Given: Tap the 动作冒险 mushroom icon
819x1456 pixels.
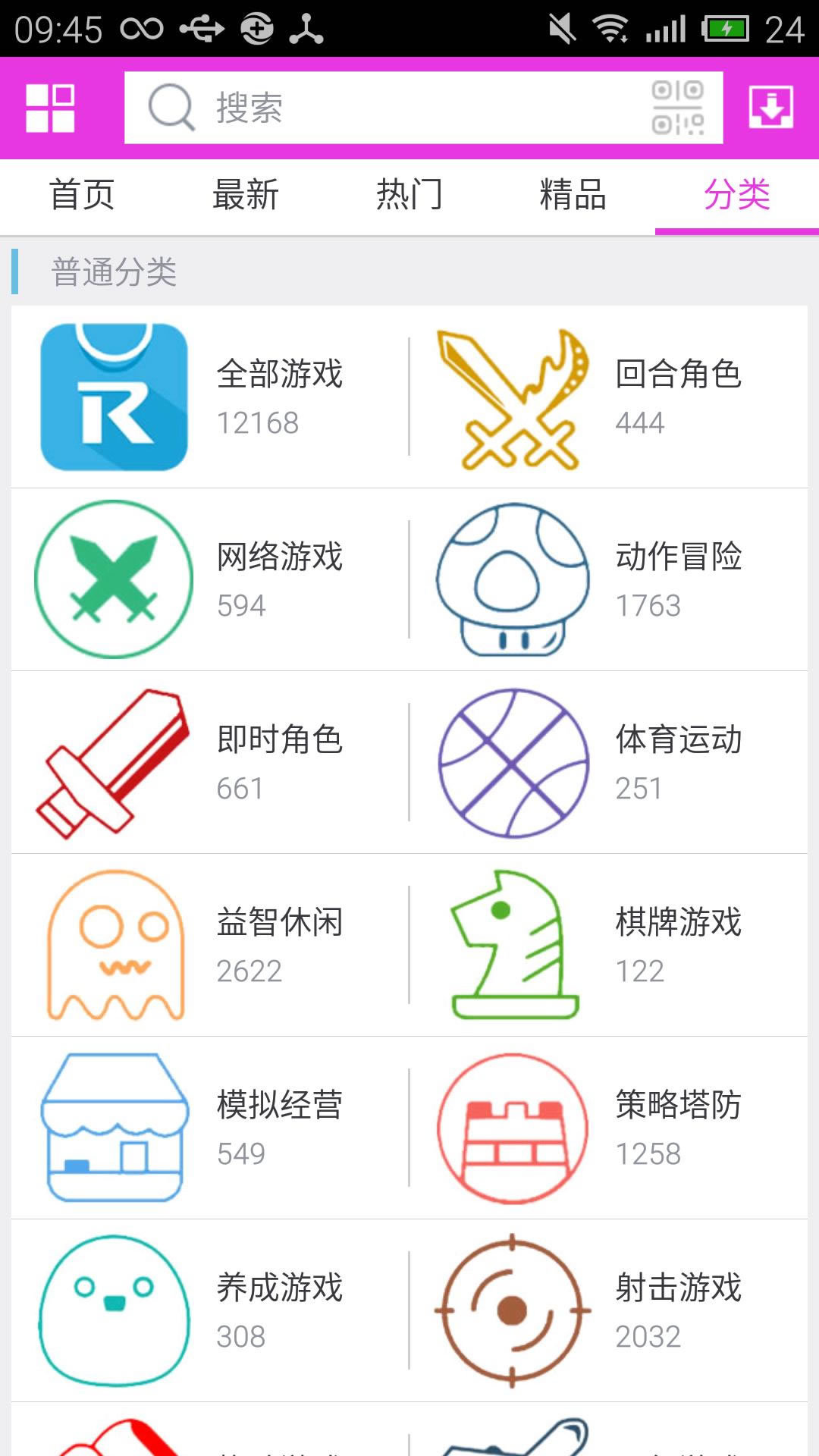Looking at the screenshot, I should [x=514, y=579].
